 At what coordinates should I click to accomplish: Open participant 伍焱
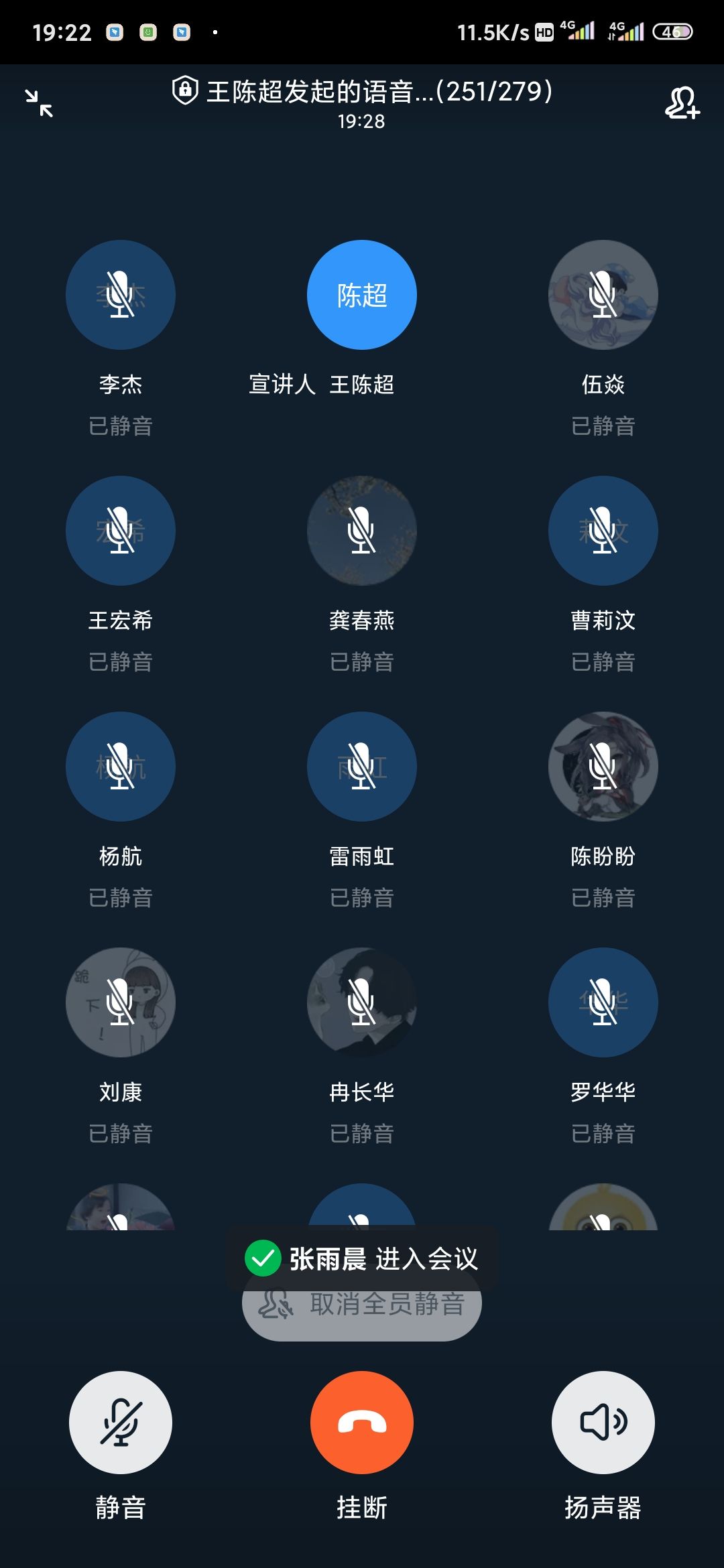coord(603,295)
